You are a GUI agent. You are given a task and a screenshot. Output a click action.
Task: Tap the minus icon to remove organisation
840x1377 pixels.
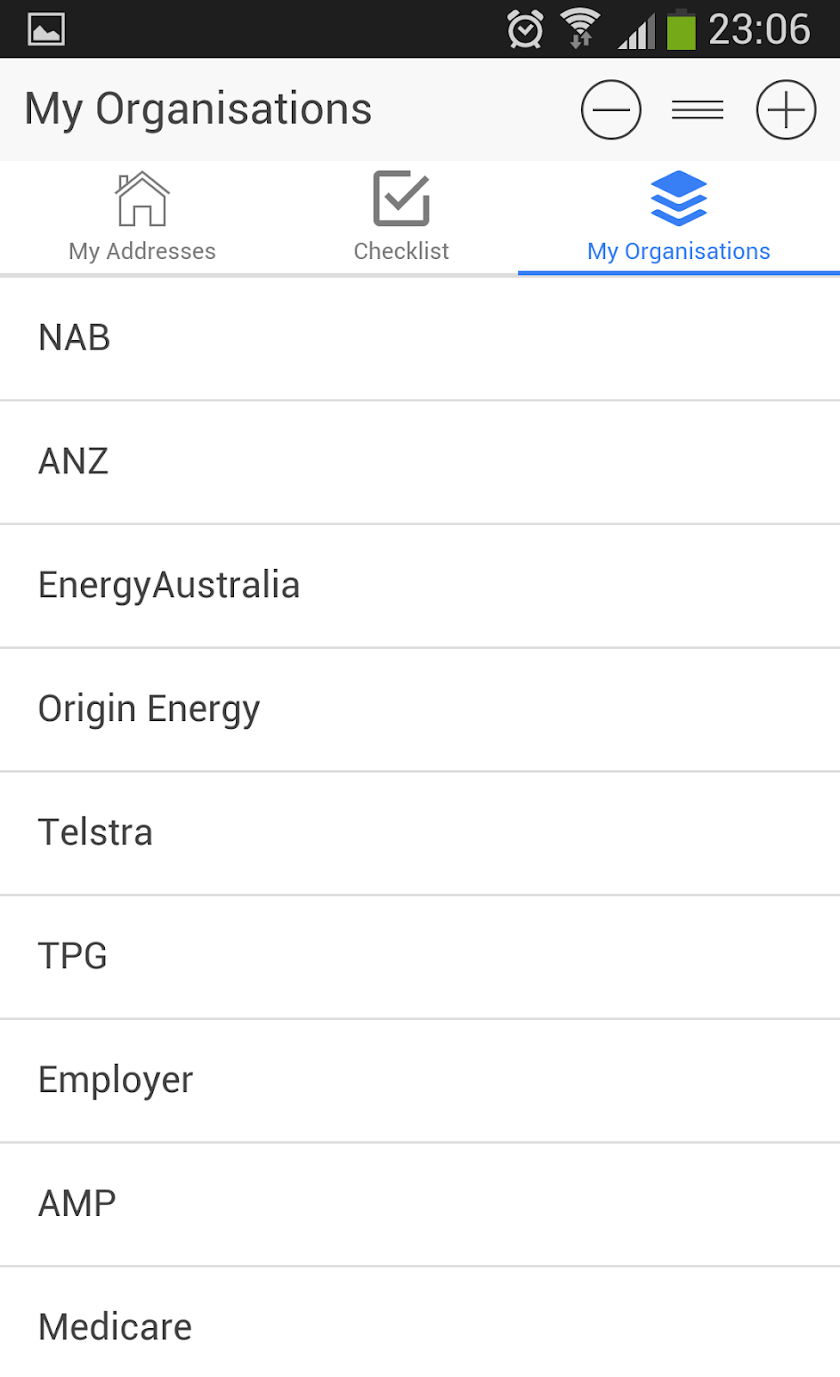[611, 110]
